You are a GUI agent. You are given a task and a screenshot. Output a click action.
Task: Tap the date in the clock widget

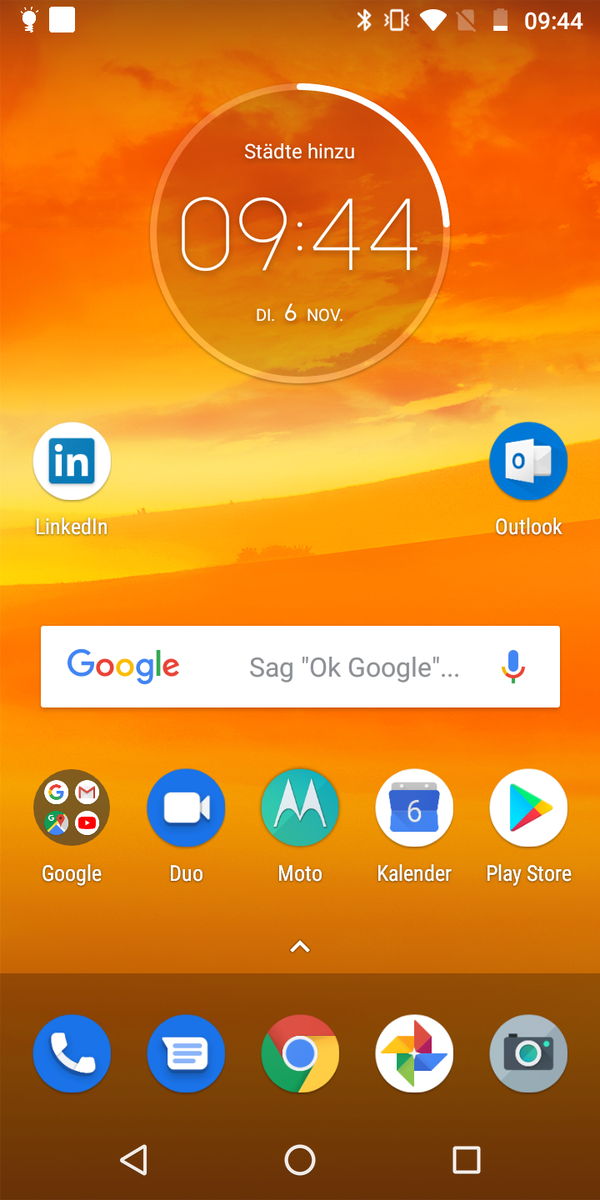point(300,313)
